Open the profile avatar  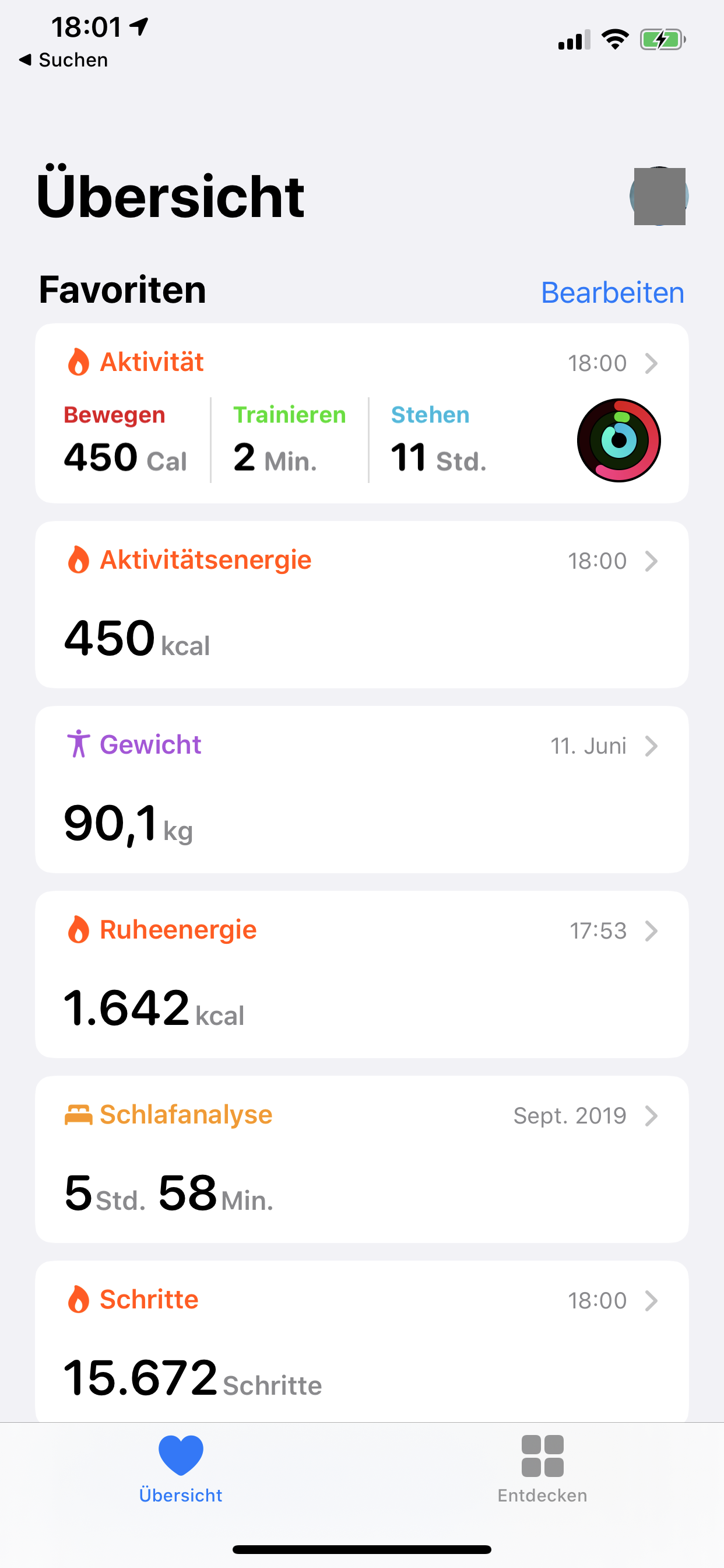[x=659, y=196]
